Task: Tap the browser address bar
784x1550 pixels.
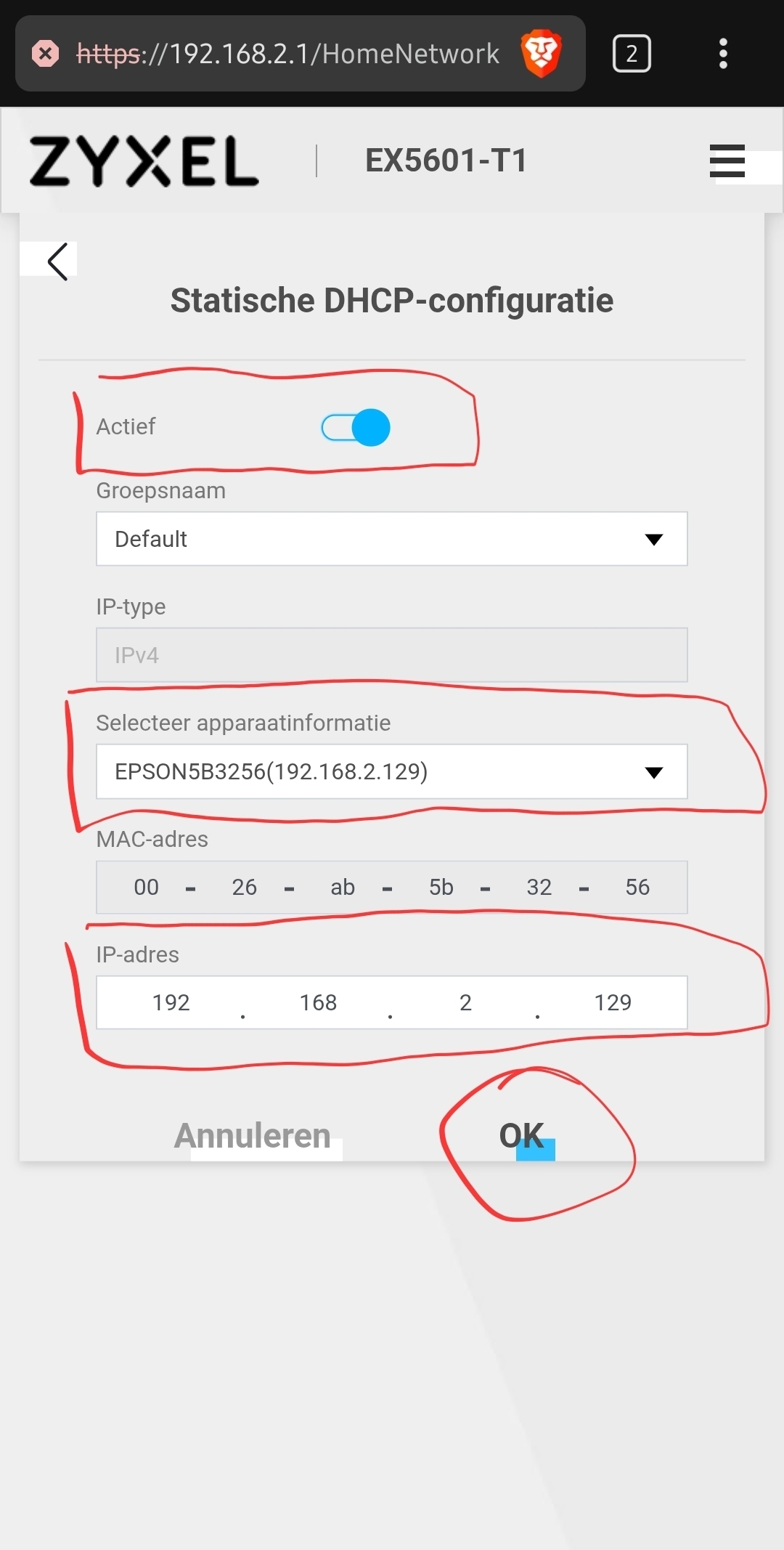Action: (x=287, y=54)
